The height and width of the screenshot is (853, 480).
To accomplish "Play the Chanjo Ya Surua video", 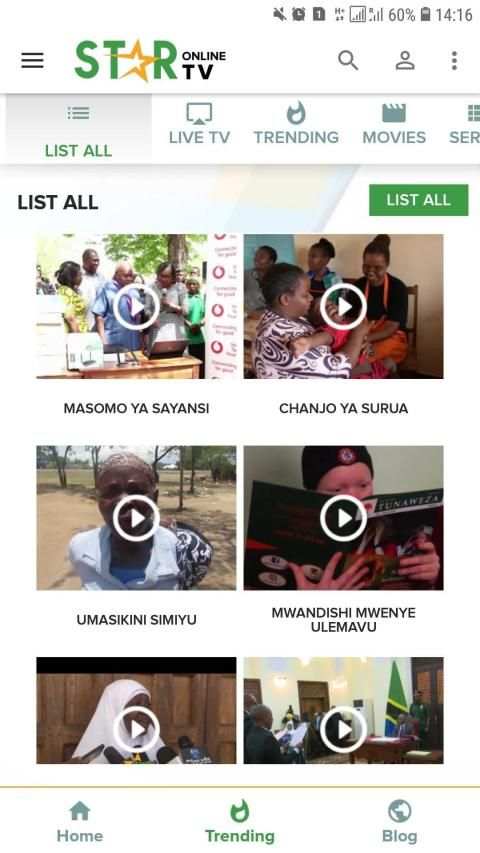I will pos(343,307).
